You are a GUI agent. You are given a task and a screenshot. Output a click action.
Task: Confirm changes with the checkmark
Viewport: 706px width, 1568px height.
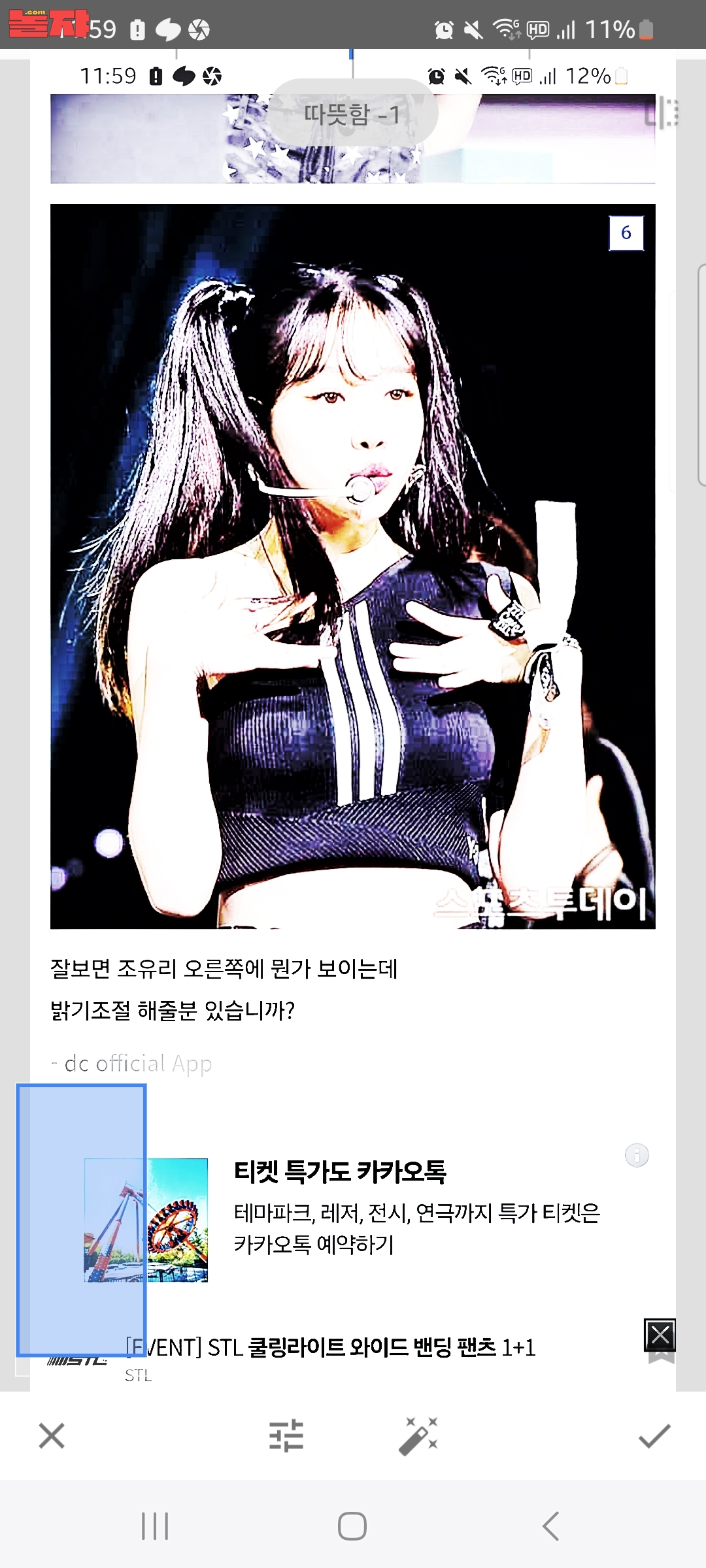(654, 1436)
